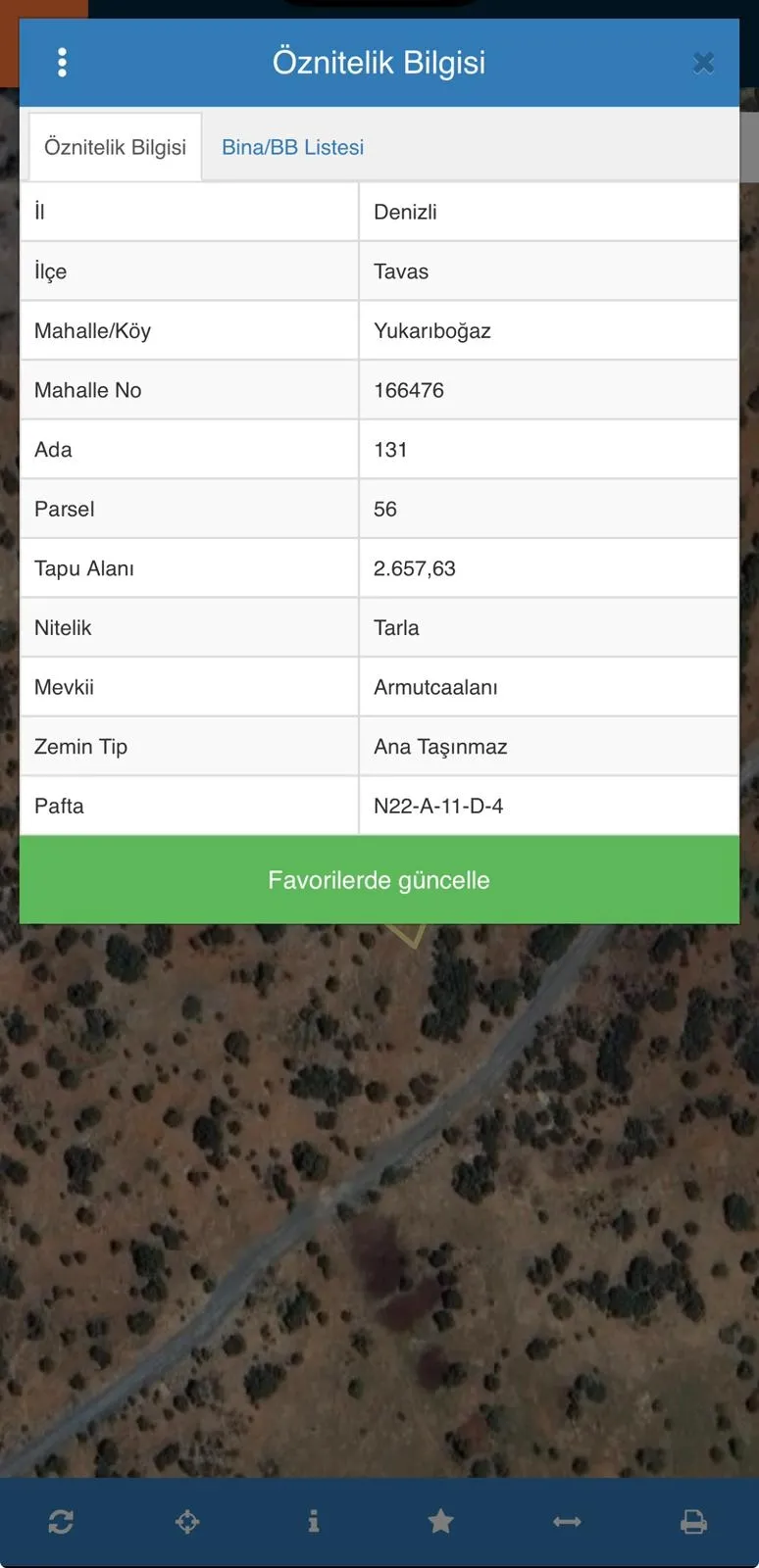Tap the double-arrow measure icon
This screenshot has height=1568, width=759.
pos(568,1522)
